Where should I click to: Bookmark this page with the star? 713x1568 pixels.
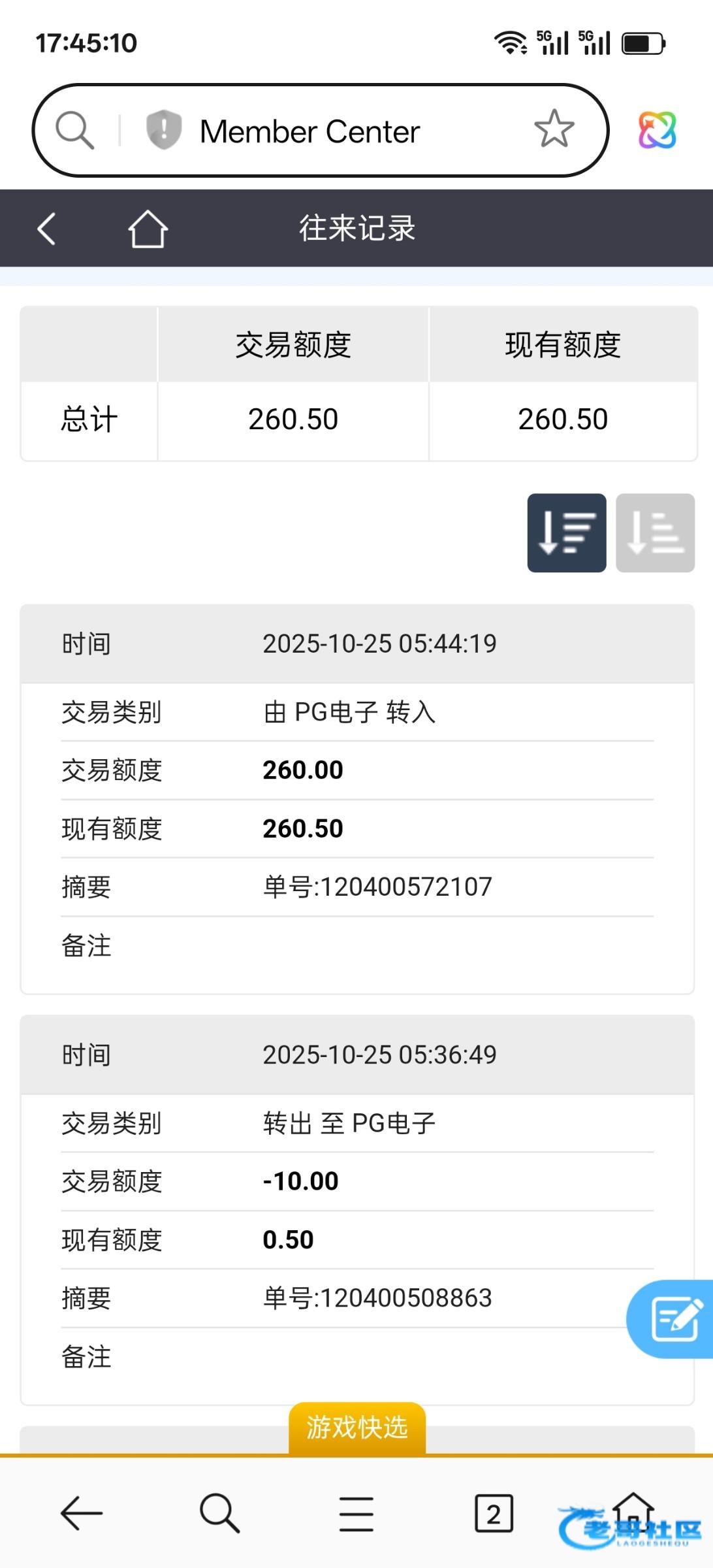pyautogui.click(x=554, y=129)
